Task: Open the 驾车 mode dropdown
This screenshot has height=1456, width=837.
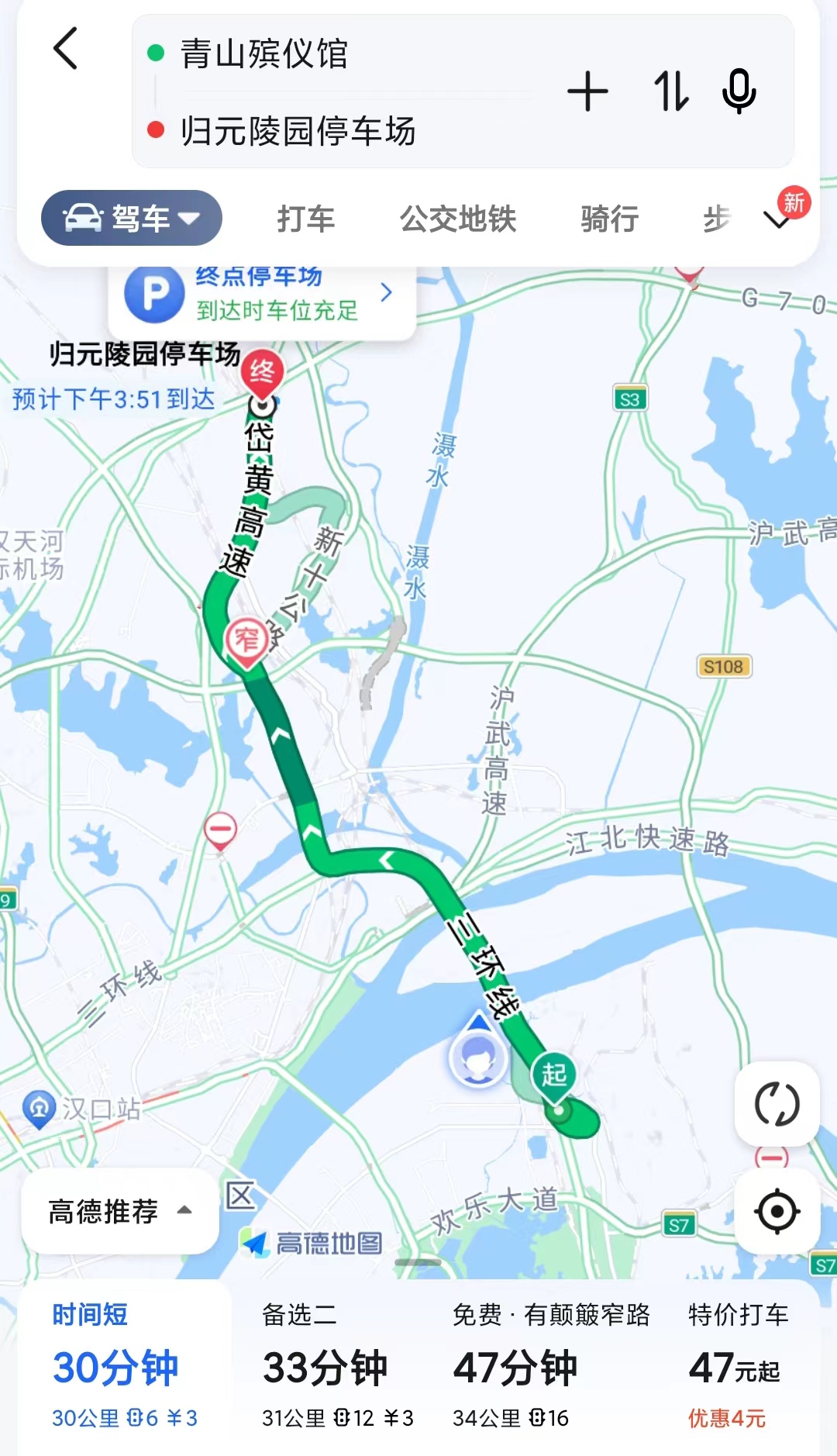Action: coord(130,218)
